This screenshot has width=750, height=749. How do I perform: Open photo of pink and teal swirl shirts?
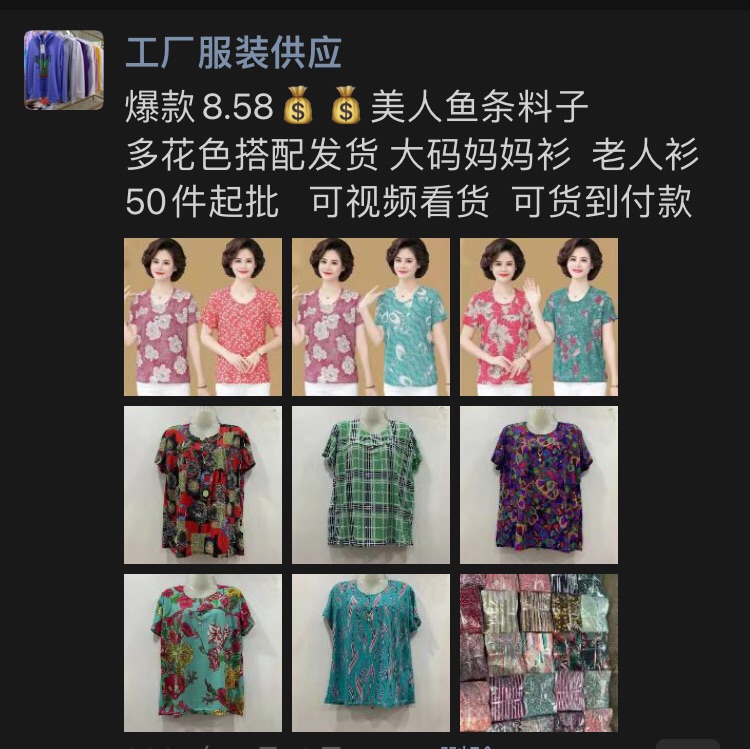point(371,317)
